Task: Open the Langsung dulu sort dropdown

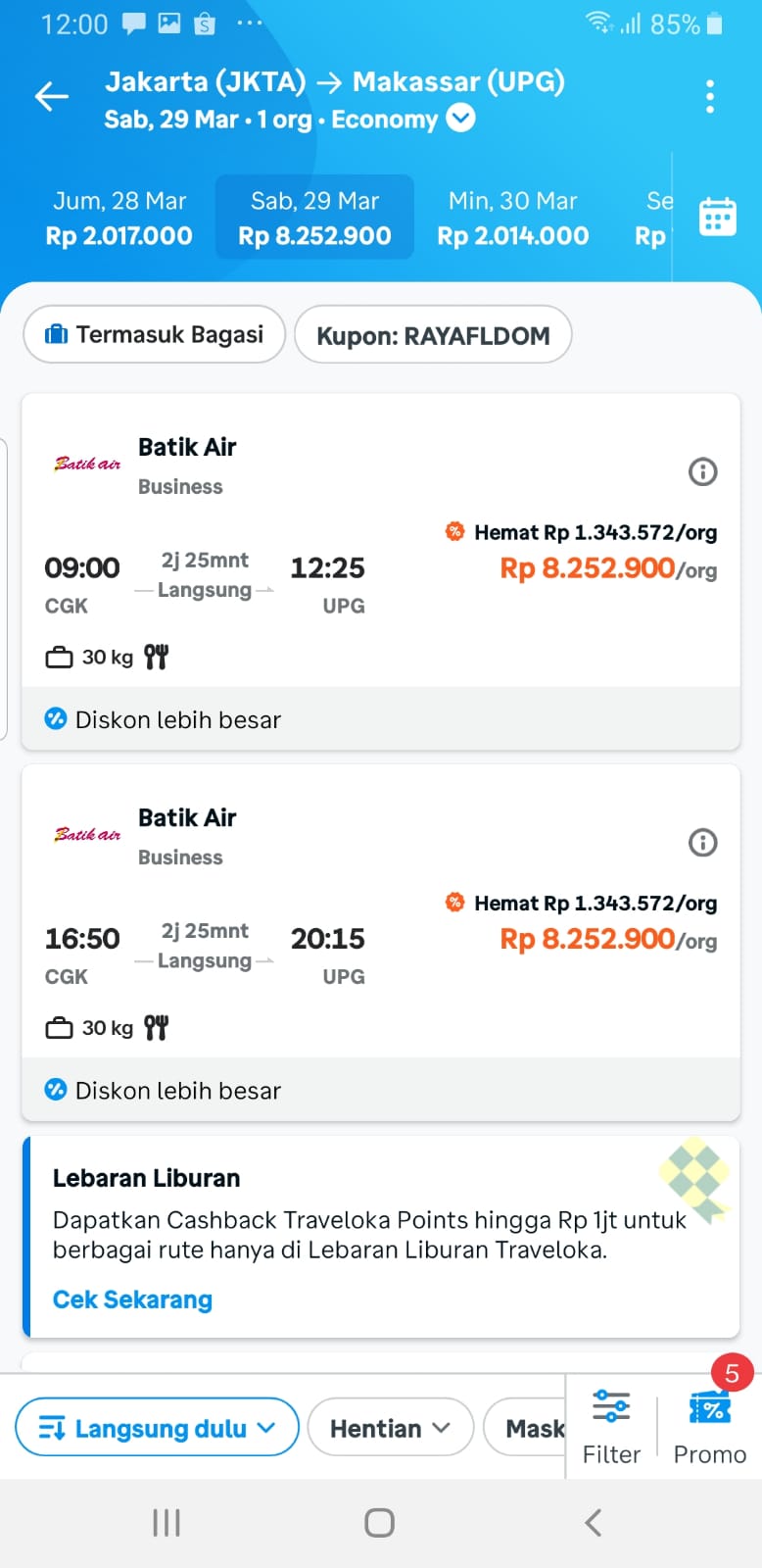Action: pos(157,1428)
